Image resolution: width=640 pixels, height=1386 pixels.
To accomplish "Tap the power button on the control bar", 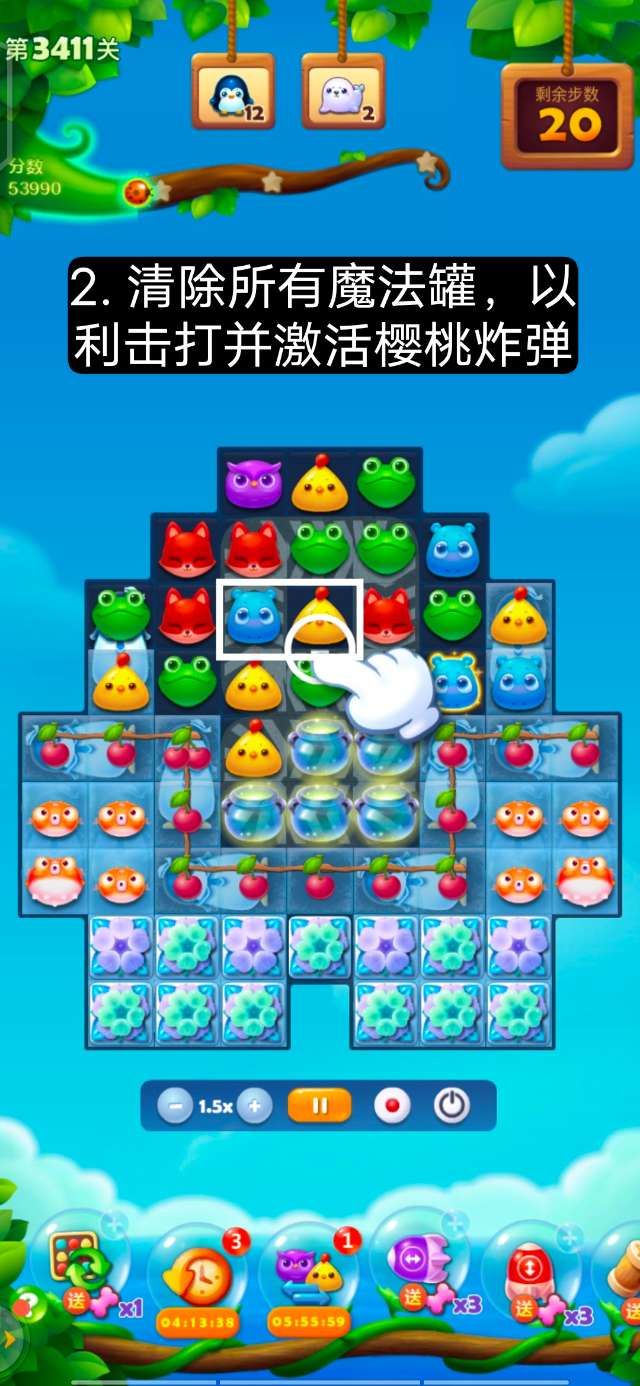I will click(x=451, y=1106).
